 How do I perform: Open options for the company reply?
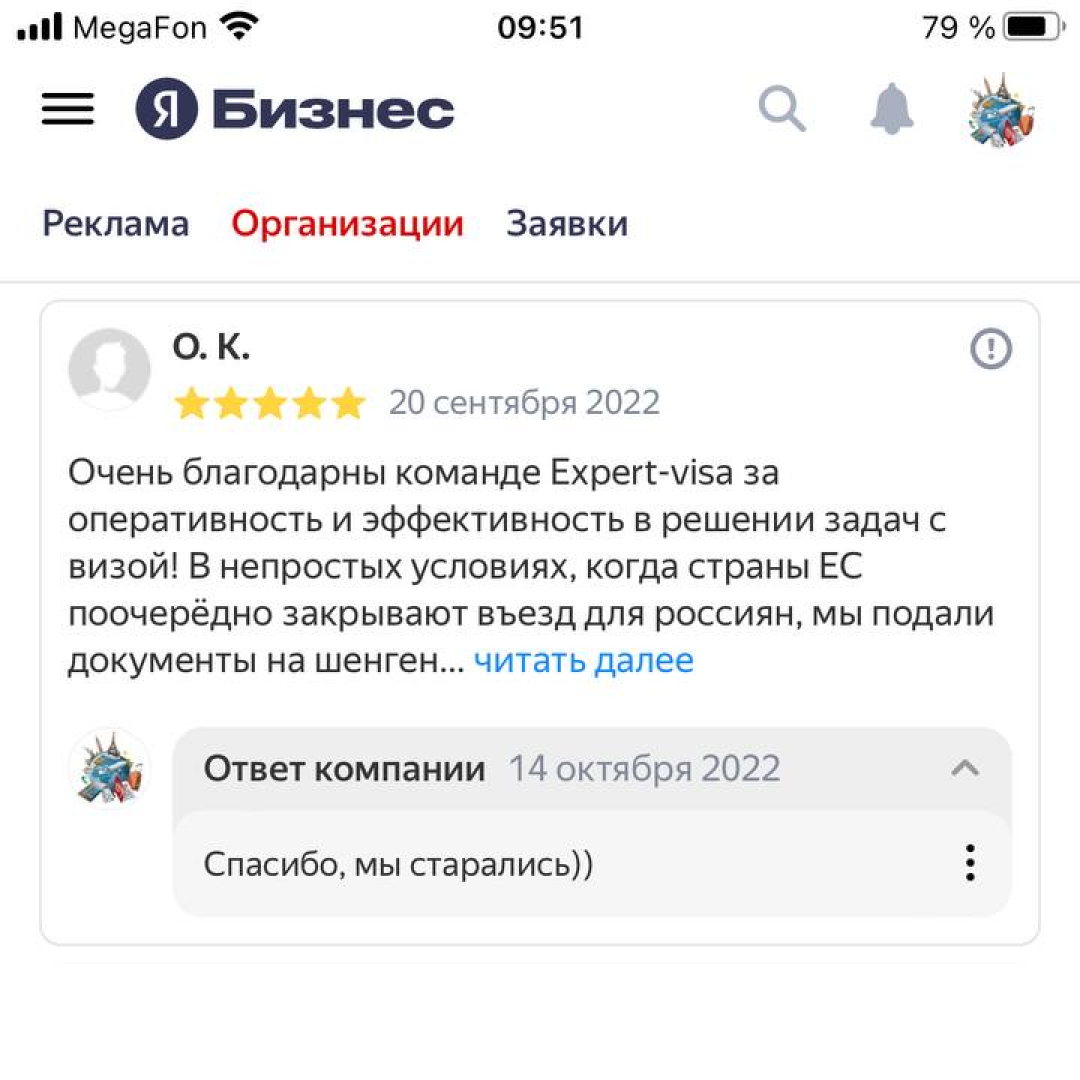tap(969, 863)
